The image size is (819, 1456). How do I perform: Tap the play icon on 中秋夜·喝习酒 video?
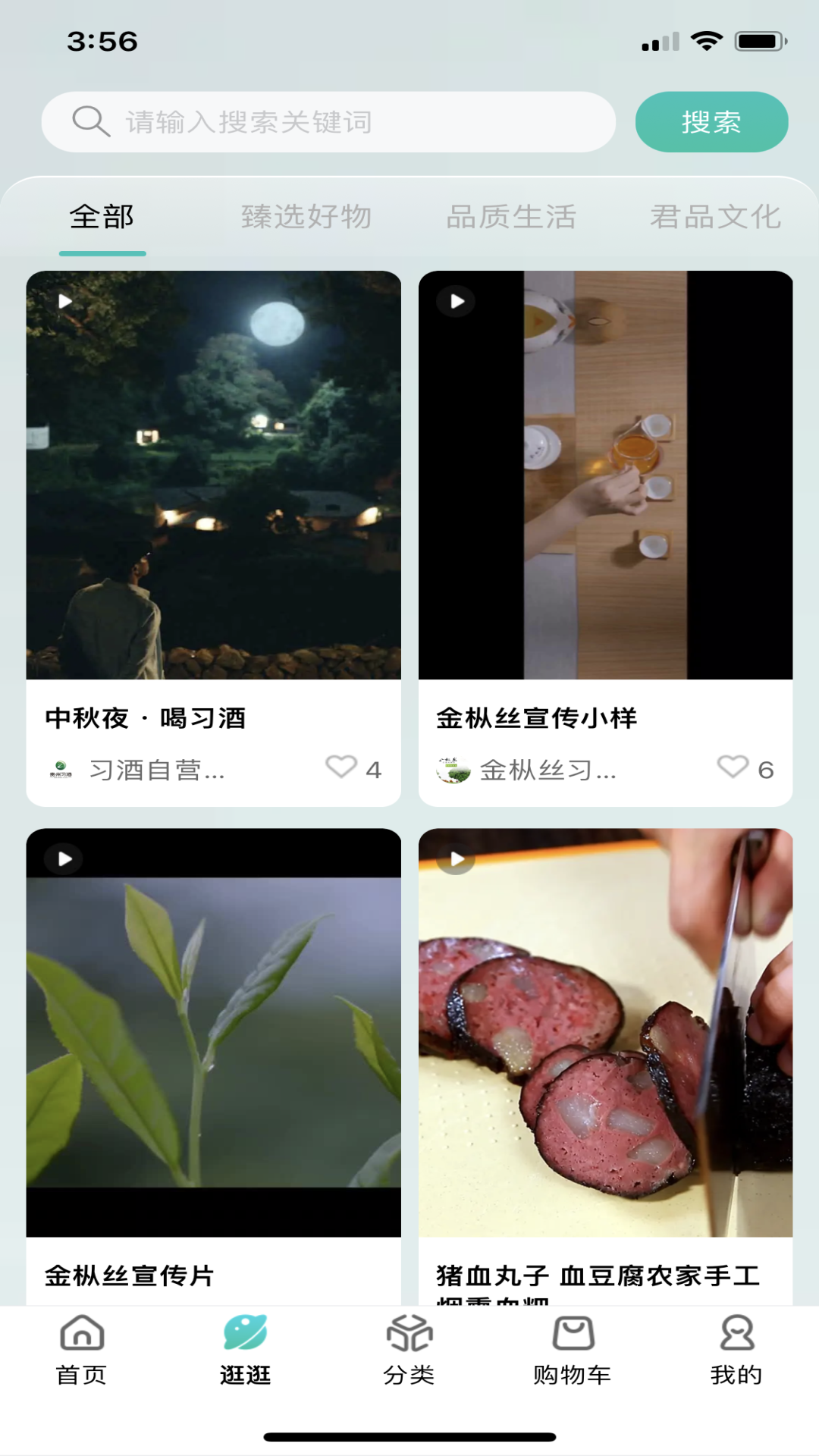63,303
